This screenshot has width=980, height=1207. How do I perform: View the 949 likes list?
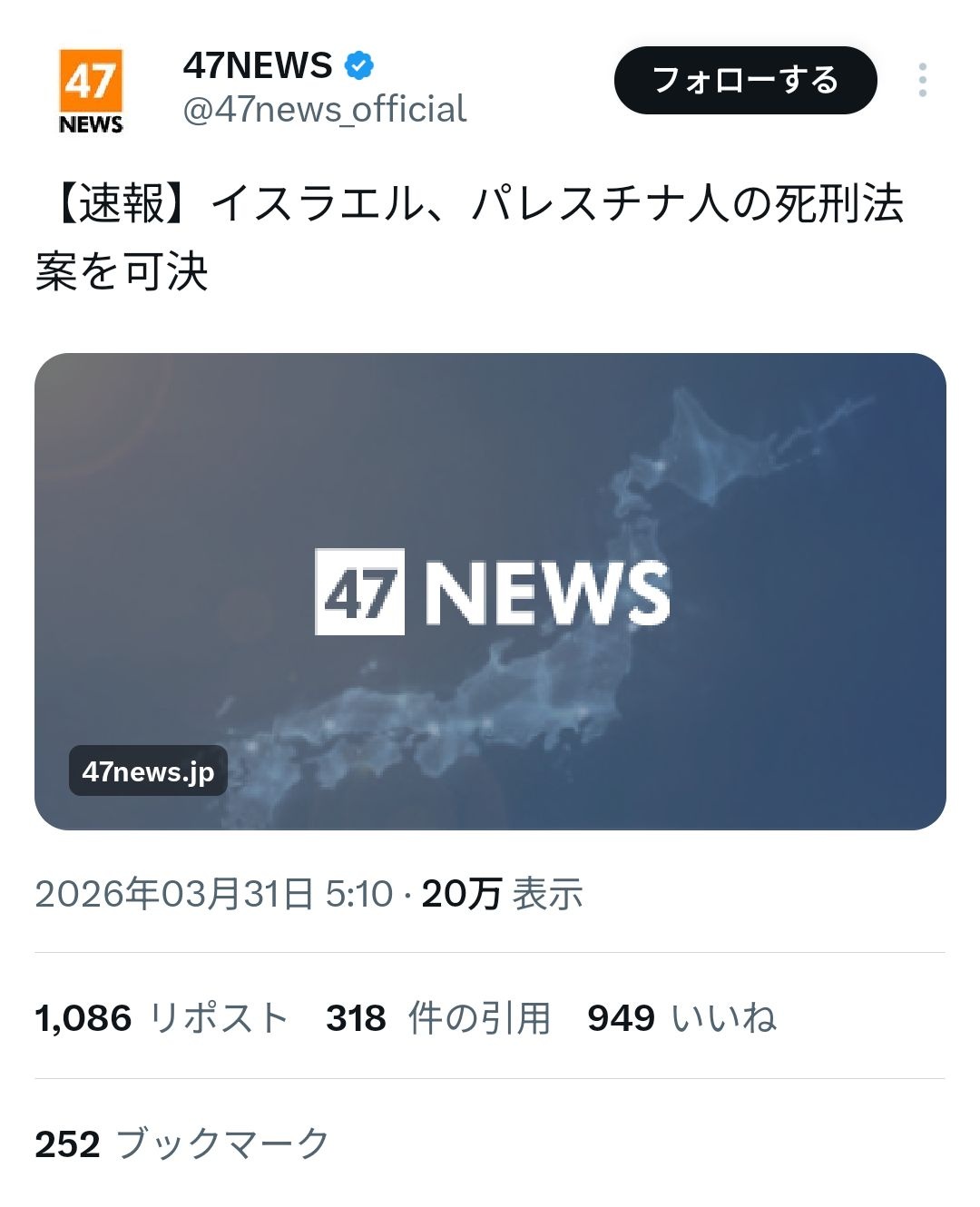681,1017
